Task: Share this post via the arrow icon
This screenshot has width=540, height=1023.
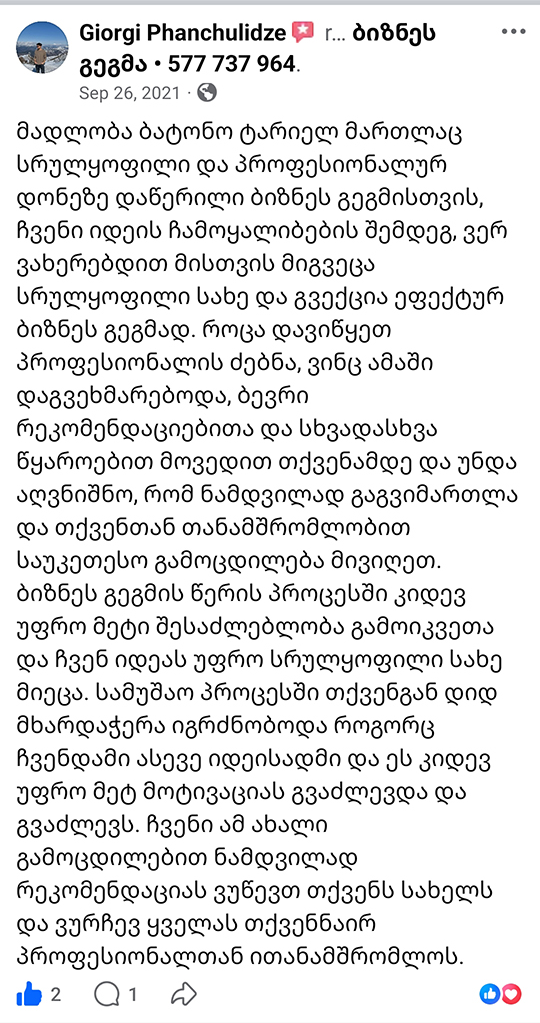Action: point(183,995)
